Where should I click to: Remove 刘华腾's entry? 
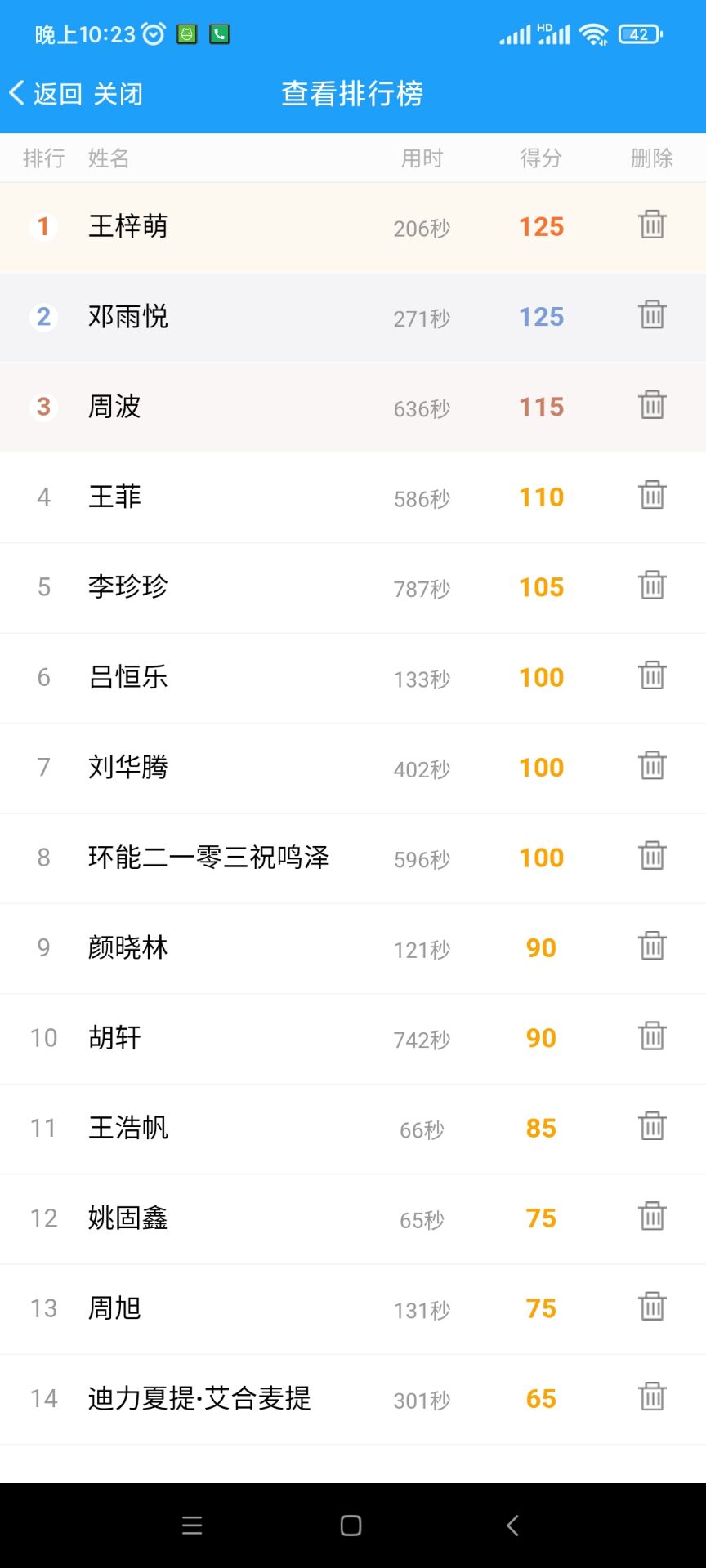pos(651,766)
